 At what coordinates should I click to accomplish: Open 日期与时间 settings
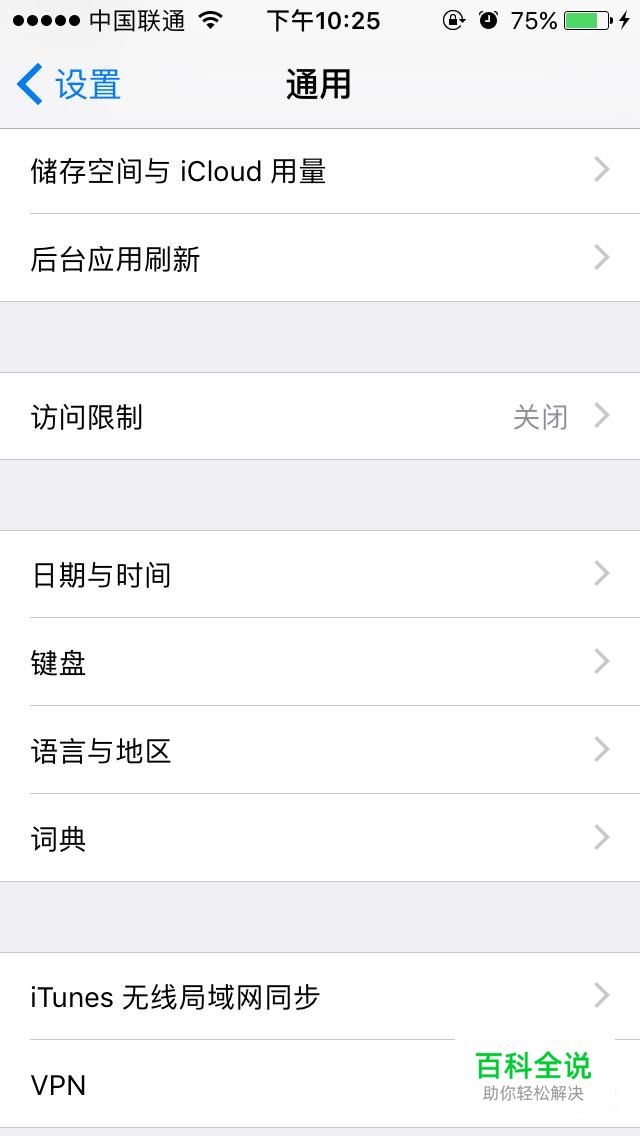point(320,575)
